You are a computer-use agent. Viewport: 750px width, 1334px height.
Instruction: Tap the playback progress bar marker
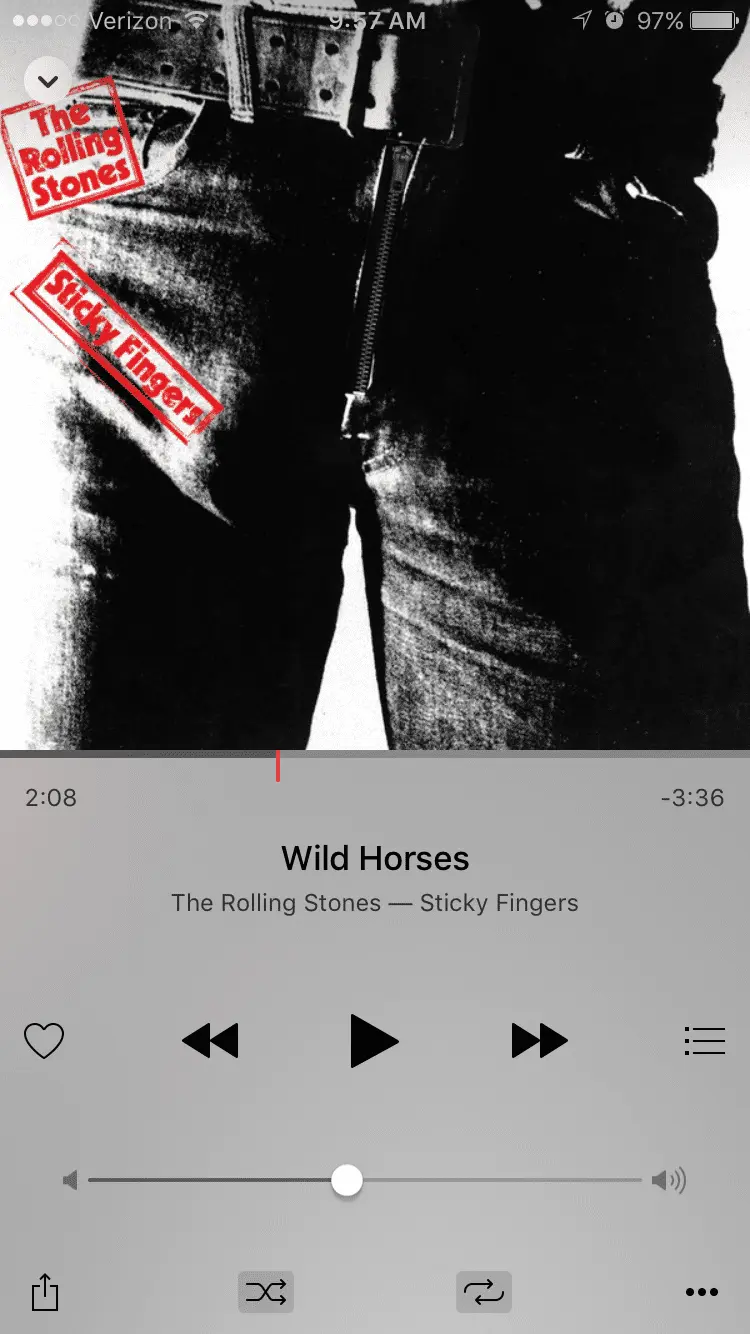coord(278,765)
